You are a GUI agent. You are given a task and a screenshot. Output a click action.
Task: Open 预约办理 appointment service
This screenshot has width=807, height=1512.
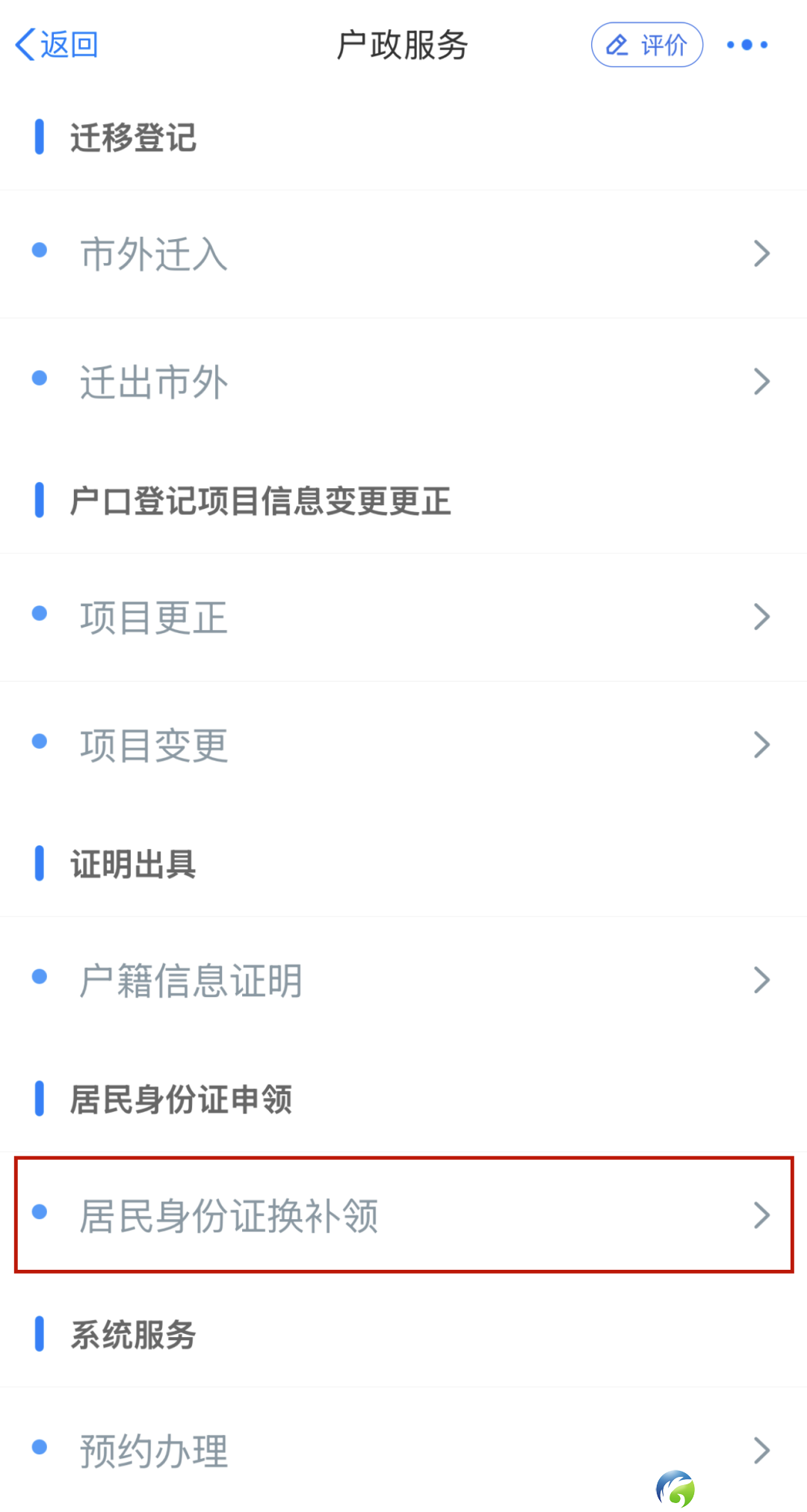[x=403, y=1451]
